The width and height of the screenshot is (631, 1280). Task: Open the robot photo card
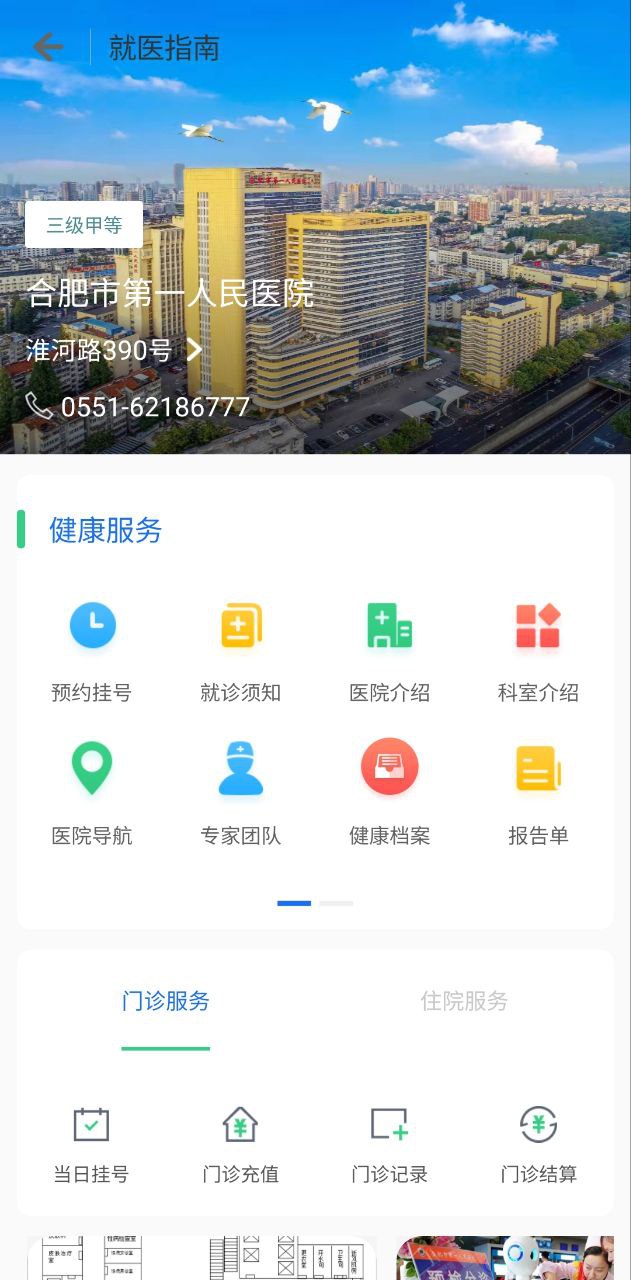pos(504,1258)
